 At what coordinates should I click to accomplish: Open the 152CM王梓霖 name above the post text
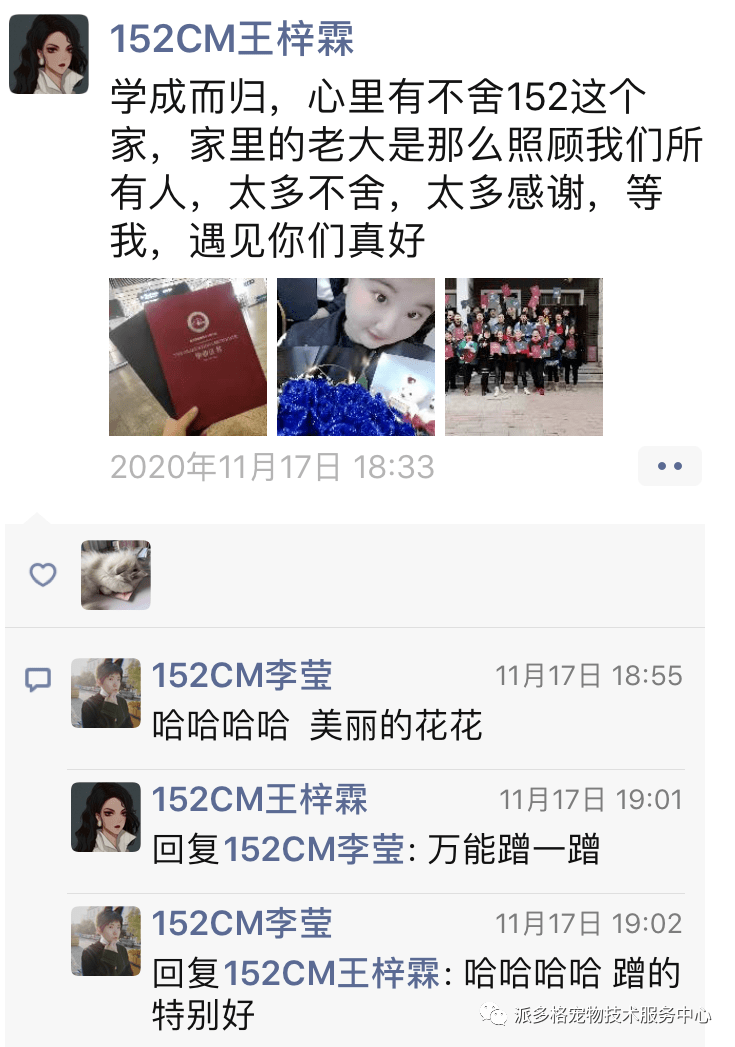(x=232, y=40)
